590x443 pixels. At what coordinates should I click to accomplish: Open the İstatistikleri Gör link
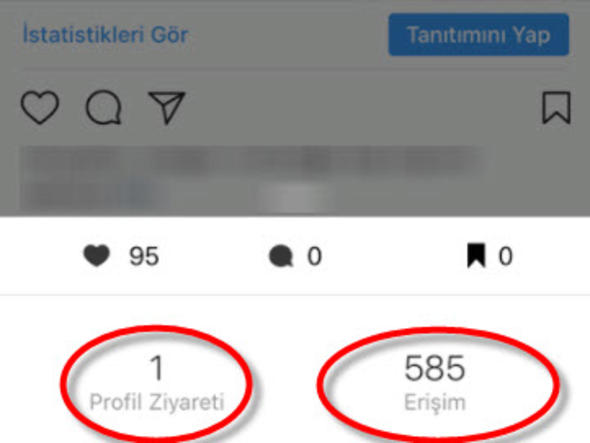point(105,35)
